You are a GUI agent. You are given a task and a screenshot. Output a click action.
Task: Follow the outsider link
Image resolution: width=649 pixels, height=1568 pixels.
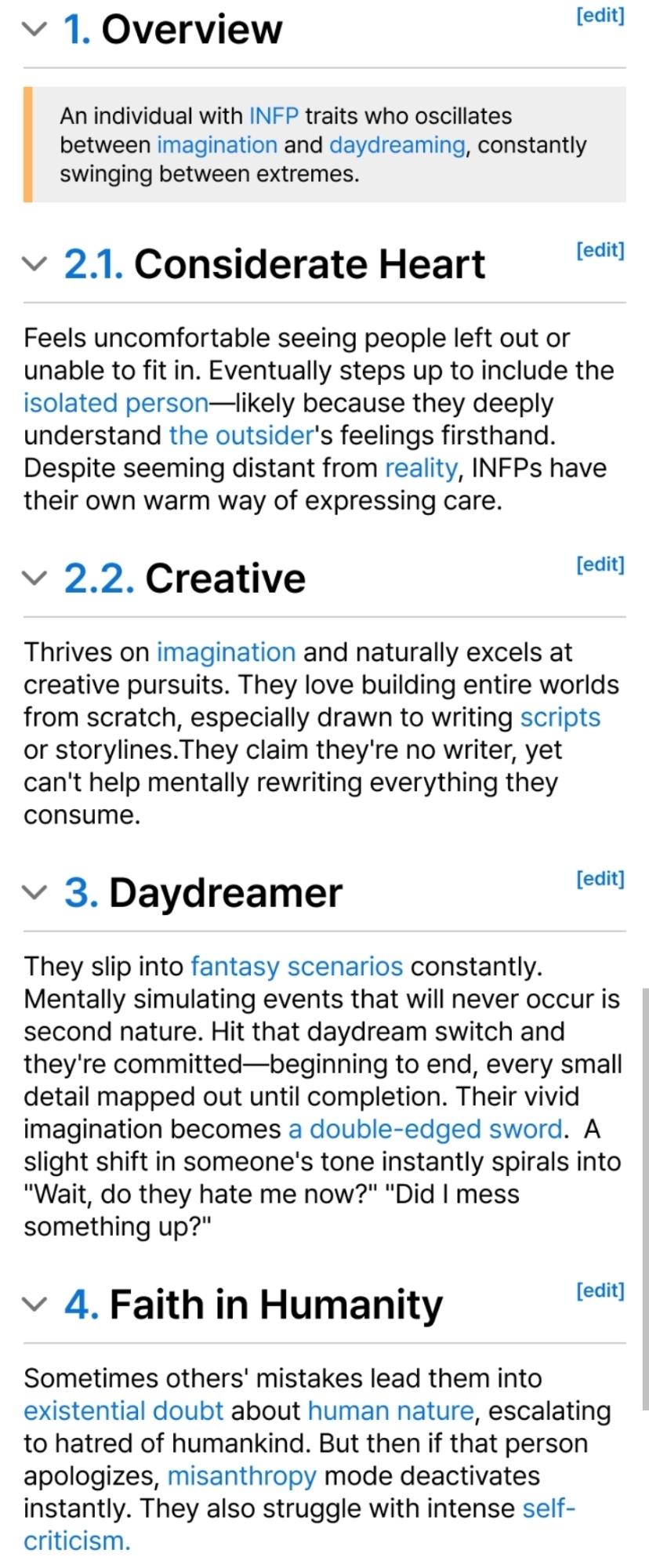pyautogui.click(x=241, y=435)
